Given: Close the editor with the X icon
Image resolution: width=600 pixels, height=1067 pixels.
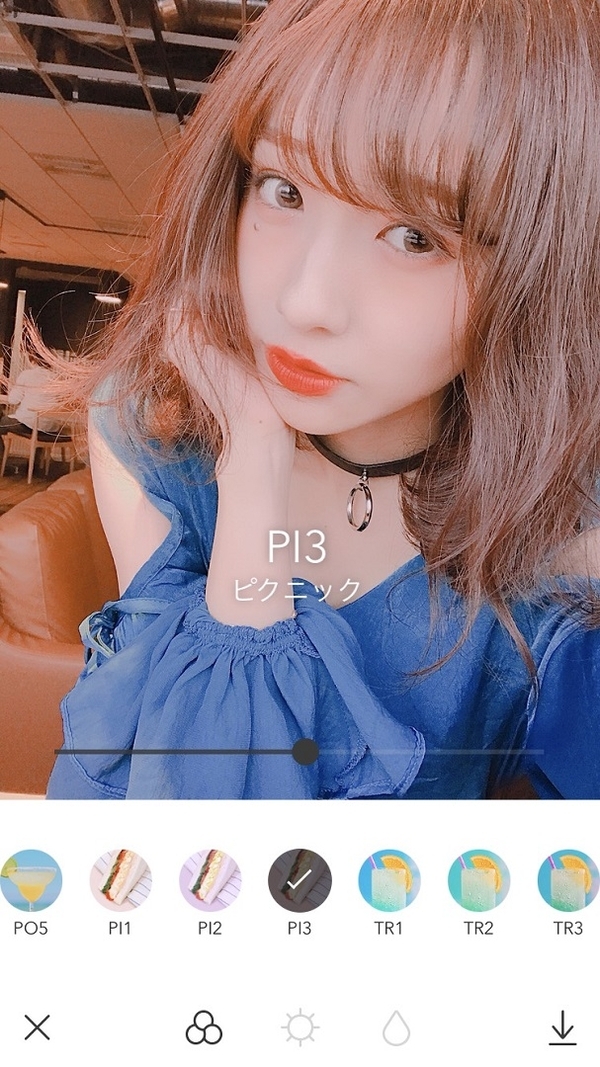Looking at the screenshot, I should click(x=37, y=1027).
